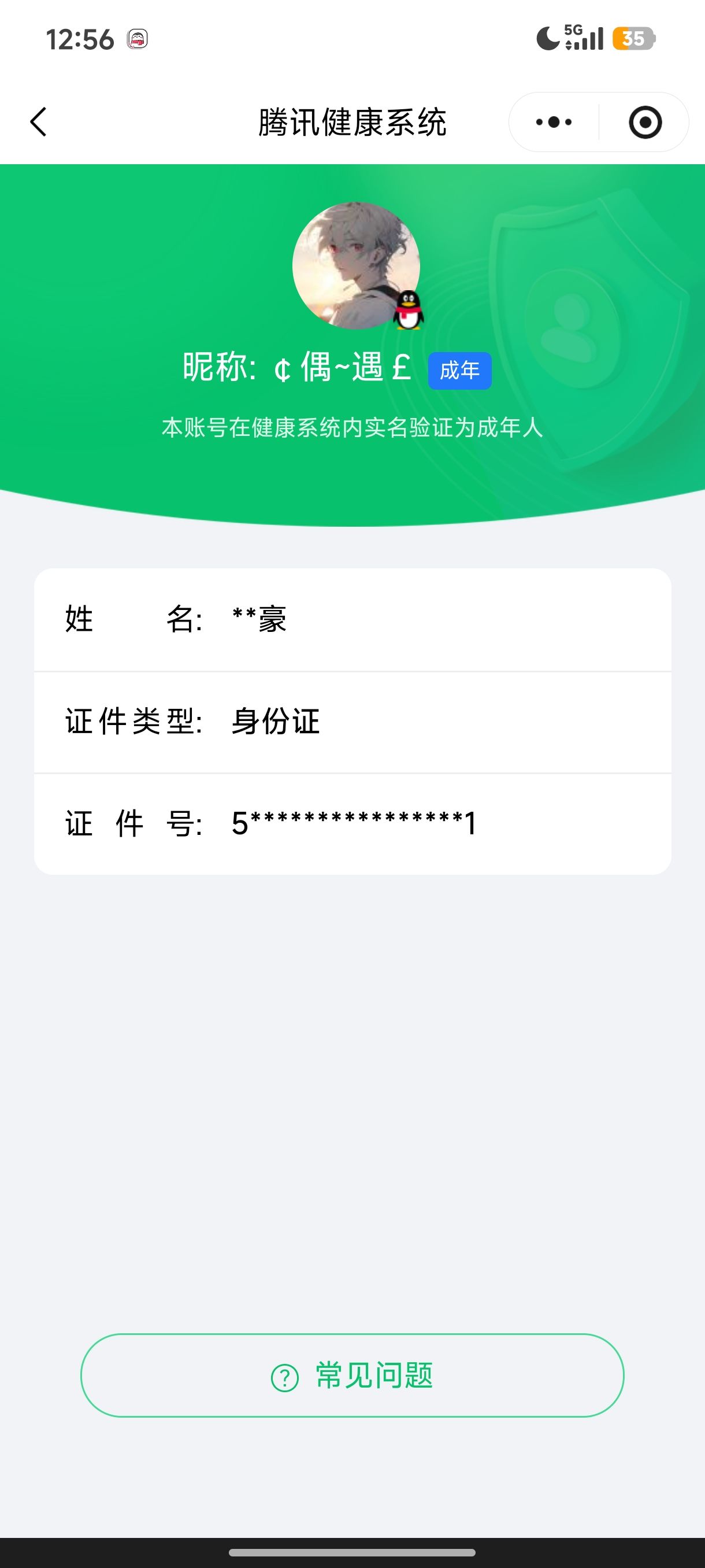Select the masked ID number row
705x1568 pixels.
pos(353,823)
